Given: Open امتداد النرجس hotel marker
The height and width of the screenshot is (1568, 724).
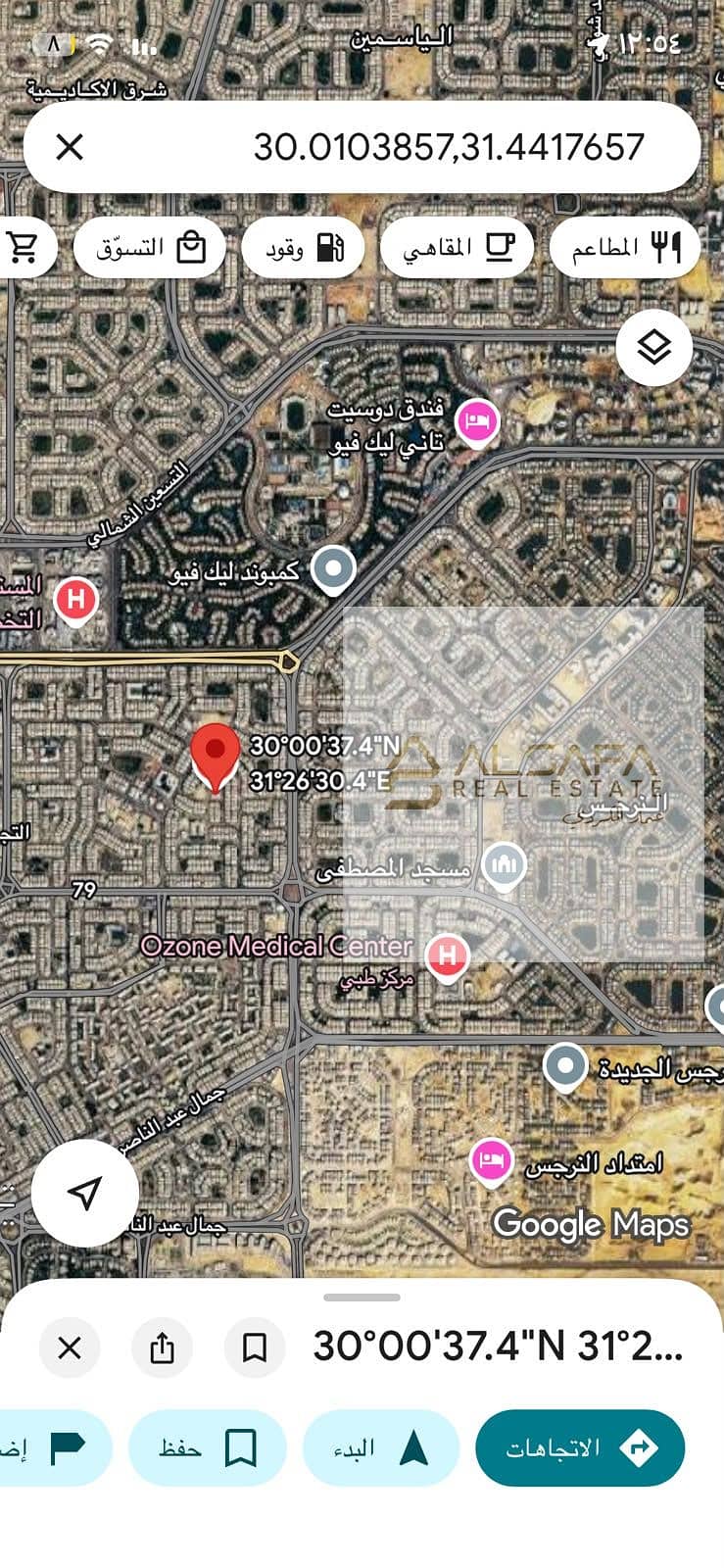Looking at the screenshot, I should tap(491, 1161).
